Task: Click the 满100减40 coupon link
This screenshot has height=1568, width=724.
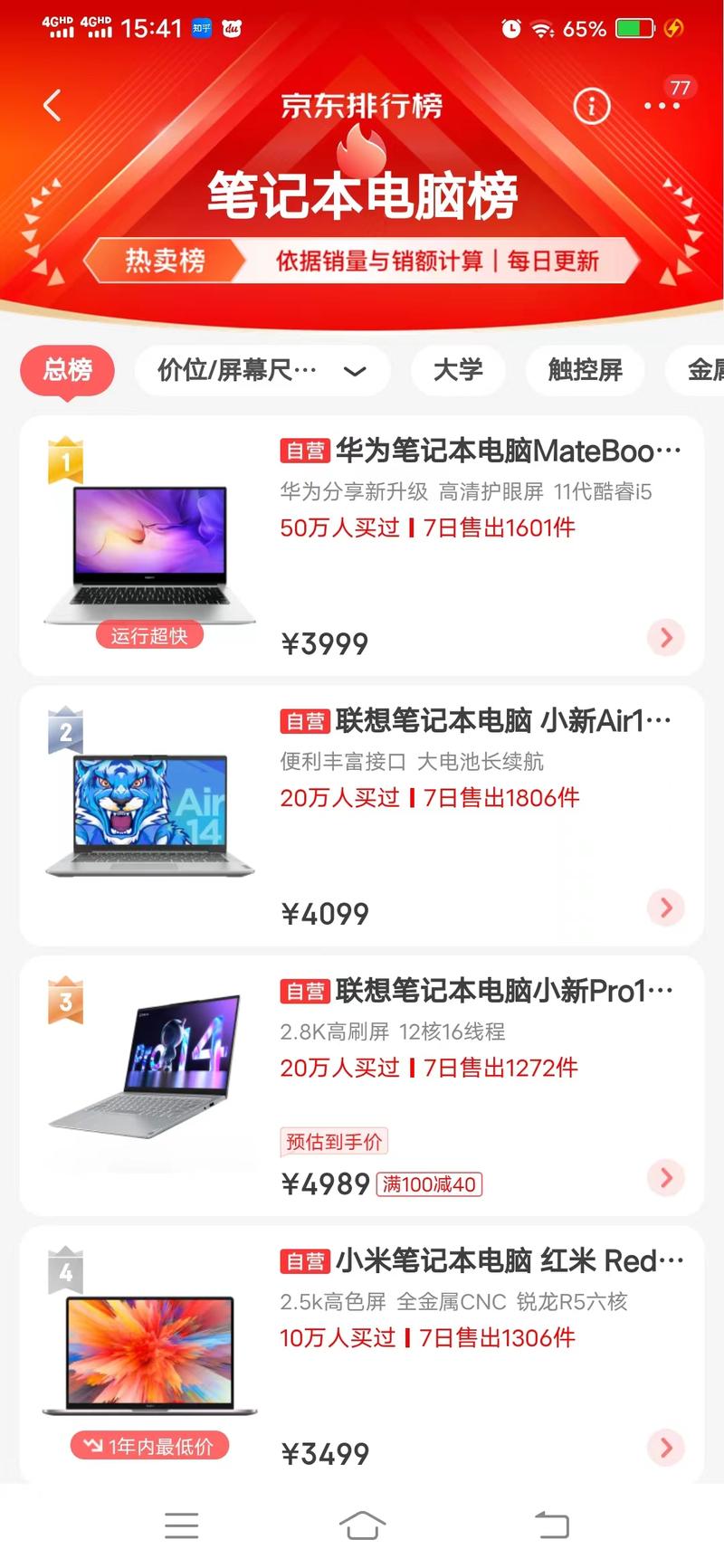Action: (x=429, y=1184)
